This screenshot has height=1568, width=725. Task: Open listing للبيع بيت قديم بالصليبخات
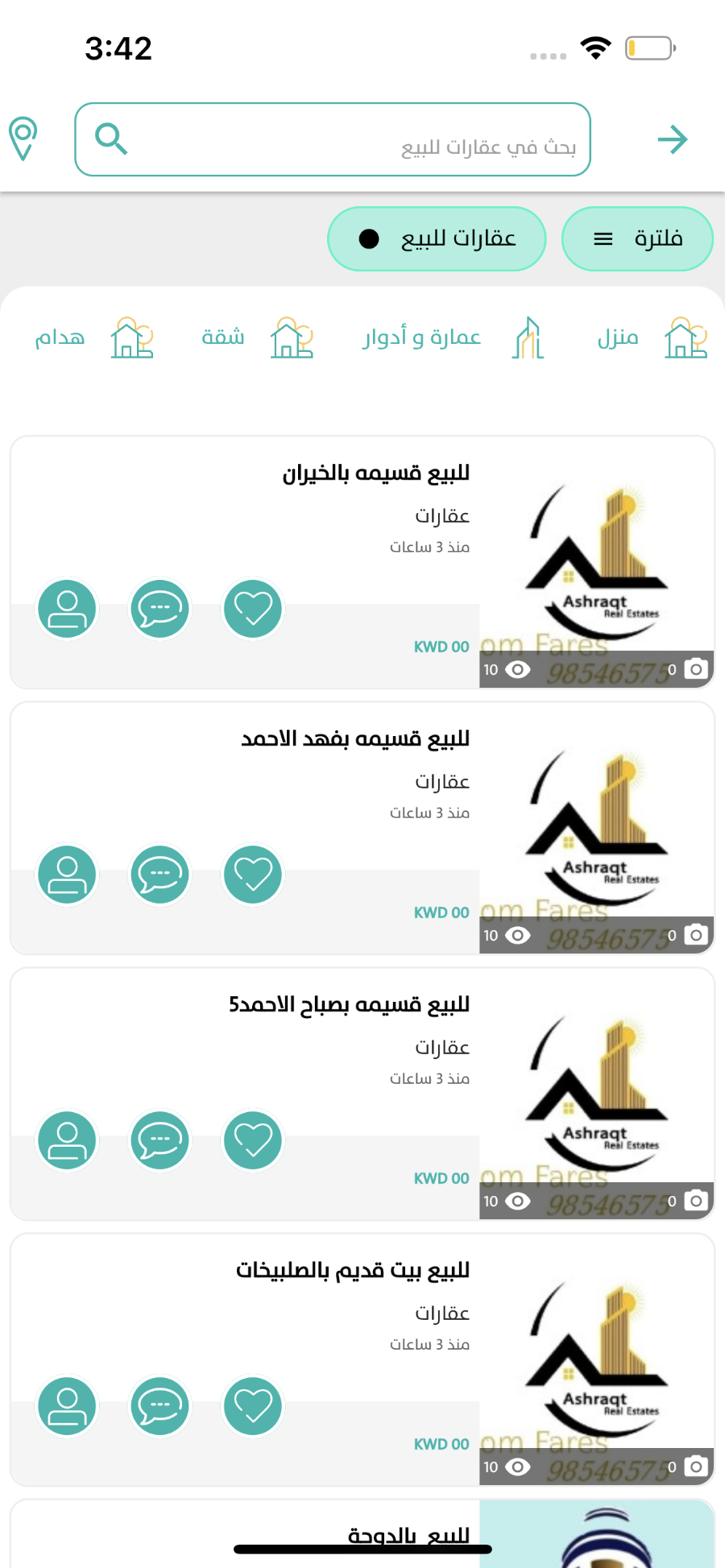[353, 1270]
